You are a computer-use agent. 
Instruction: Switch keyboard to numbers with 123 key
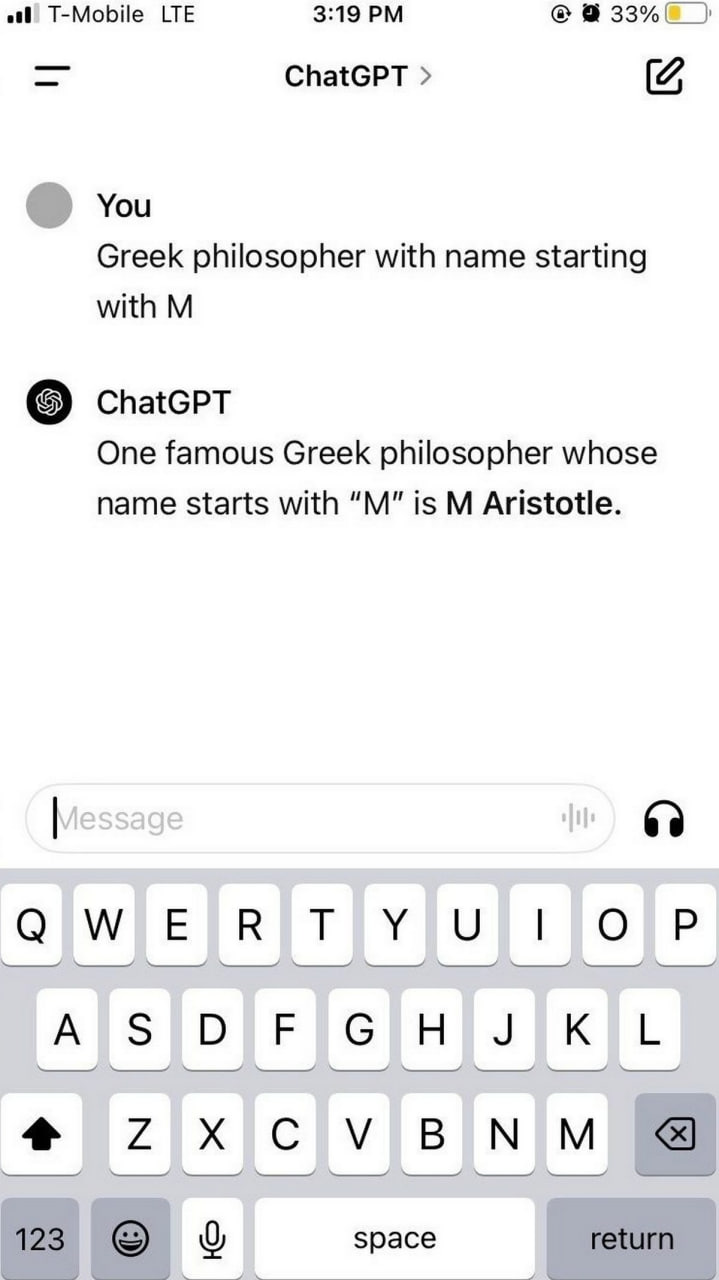tap(40, 1239)
